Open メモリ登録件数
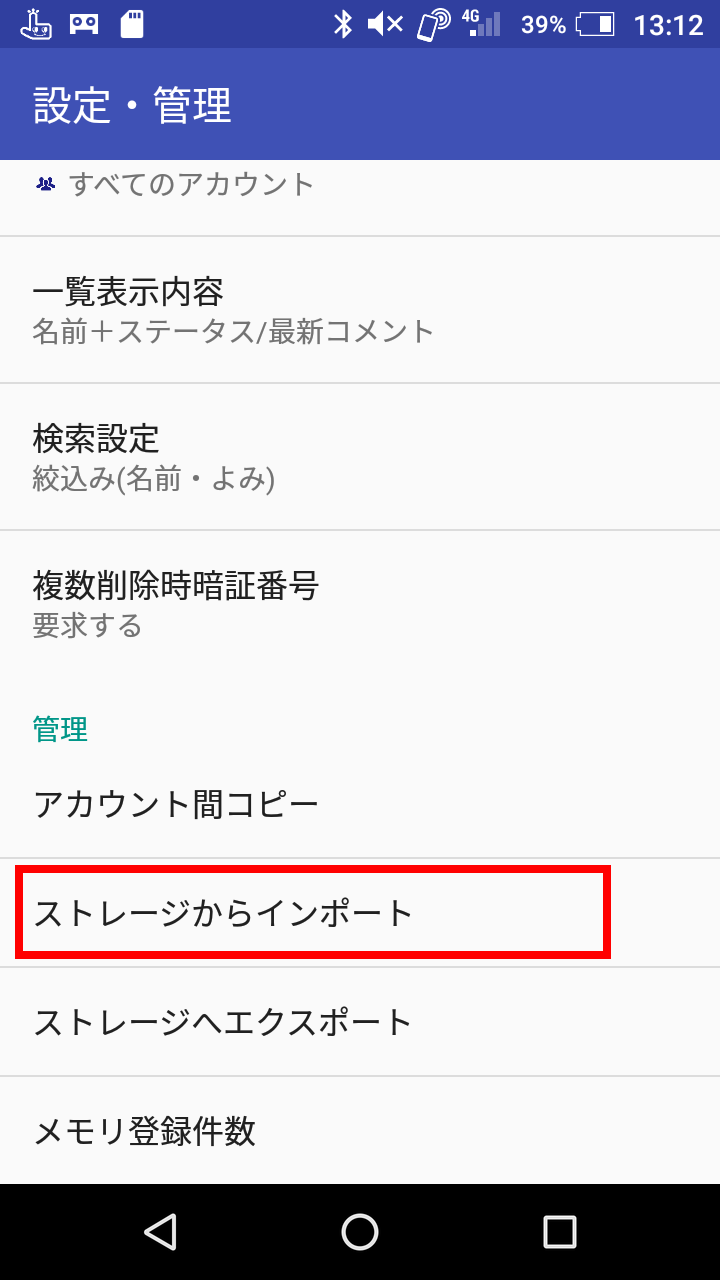 360,1131
